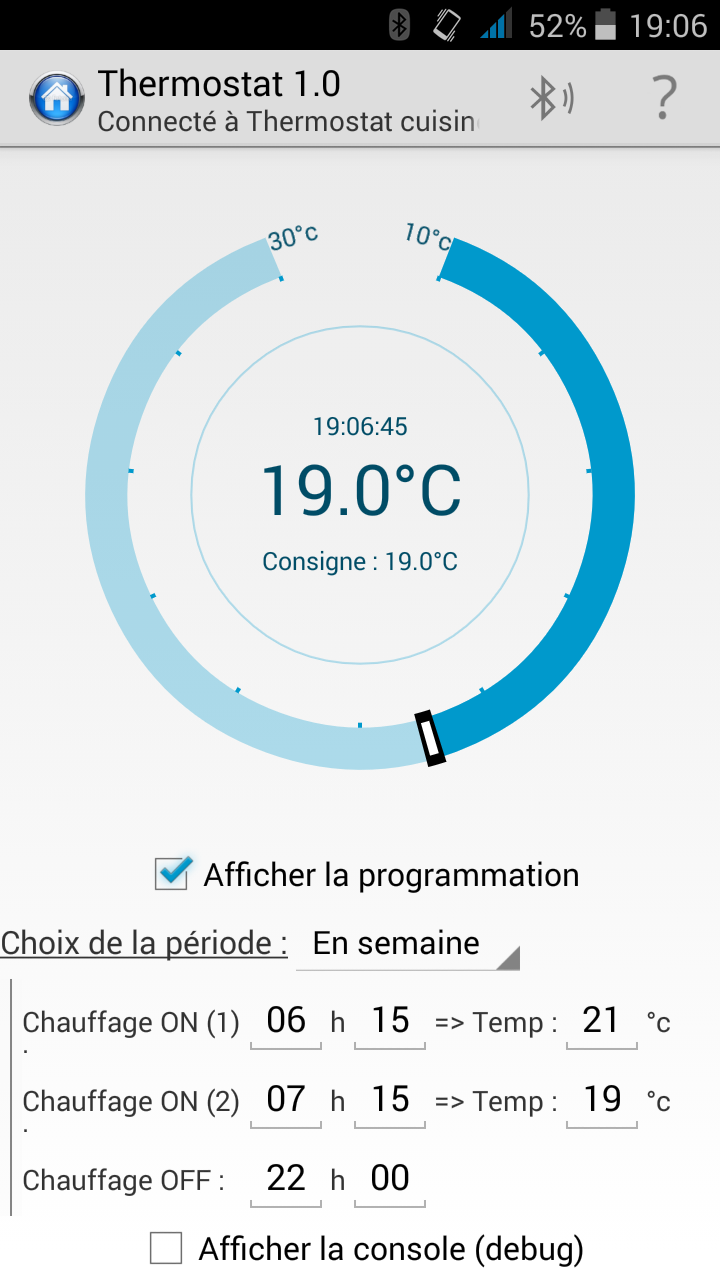Edit Chauffage OFF hour field
This screenshot has width=720, height=1280.
(286, 1180)
